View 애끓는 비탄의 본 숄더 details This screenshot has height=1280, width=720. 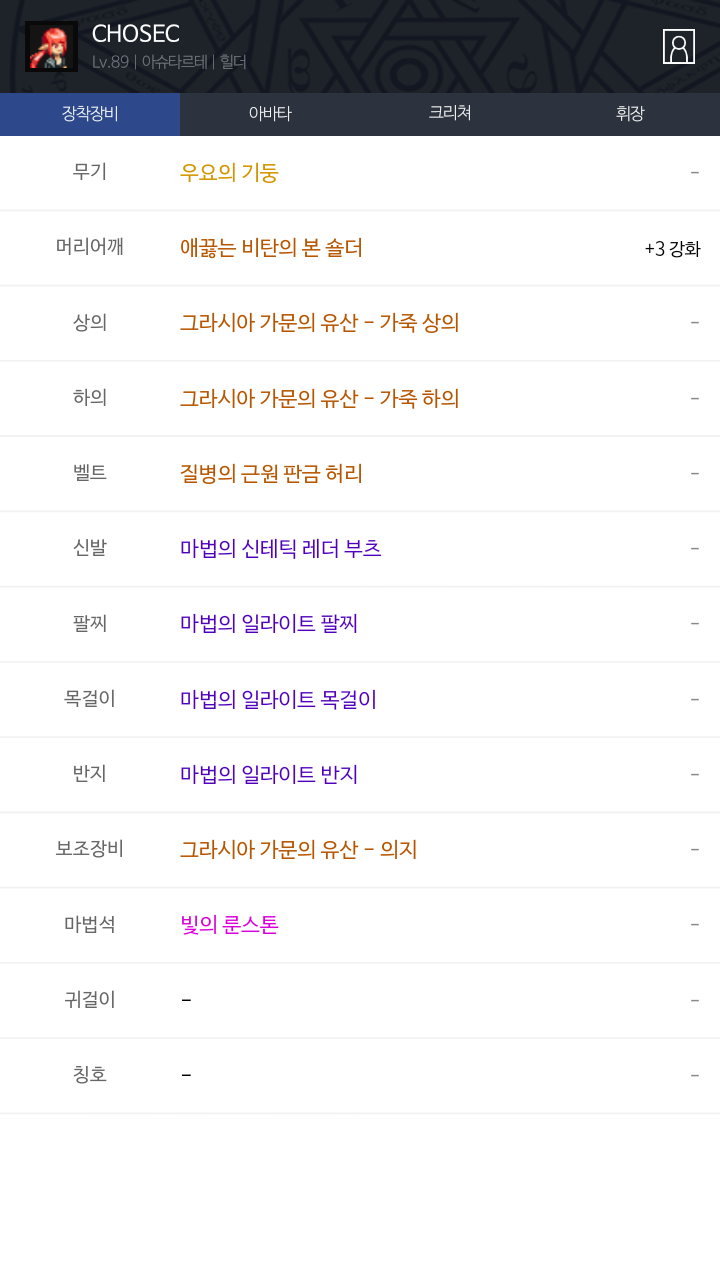271,247
